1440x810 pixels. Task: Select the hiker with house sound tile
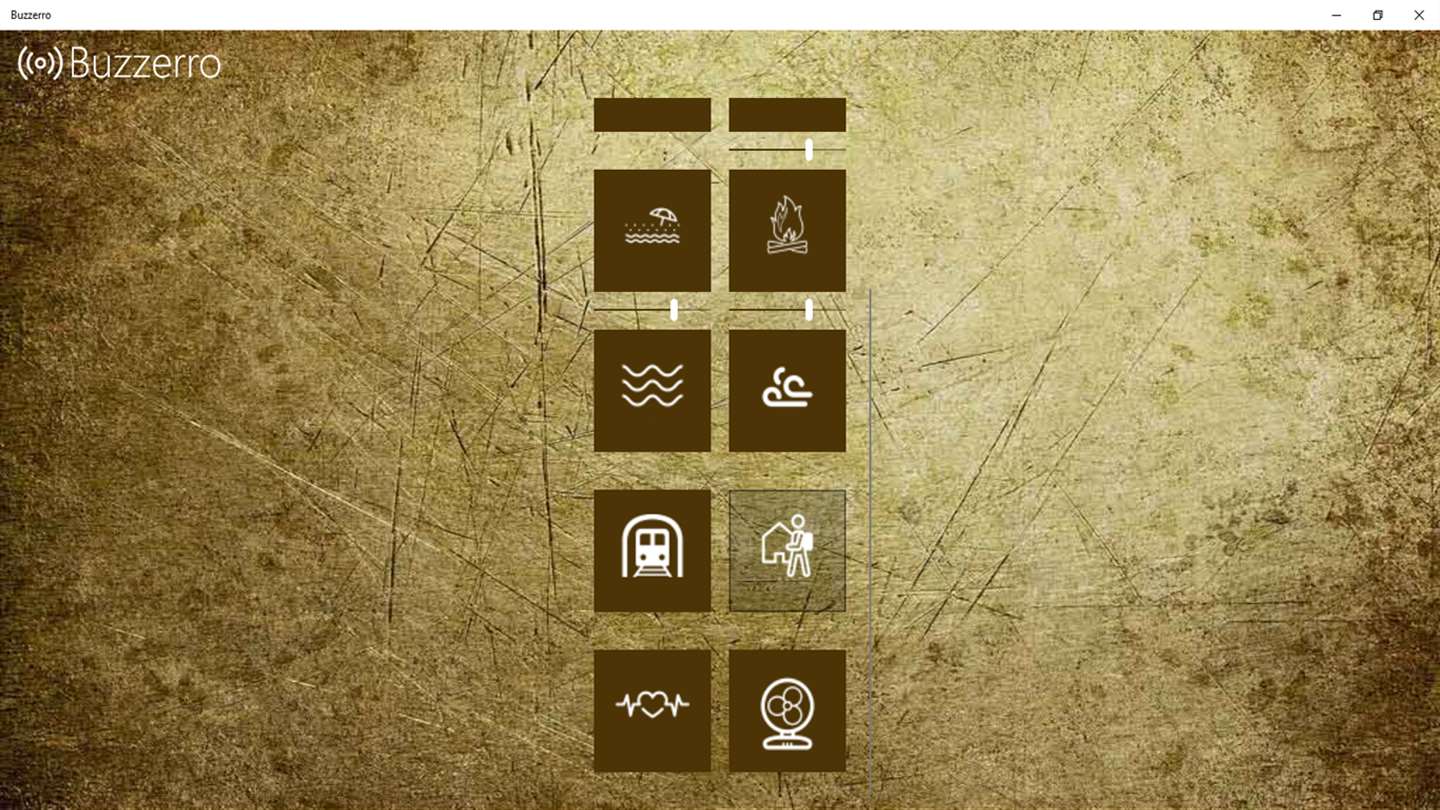787,550
